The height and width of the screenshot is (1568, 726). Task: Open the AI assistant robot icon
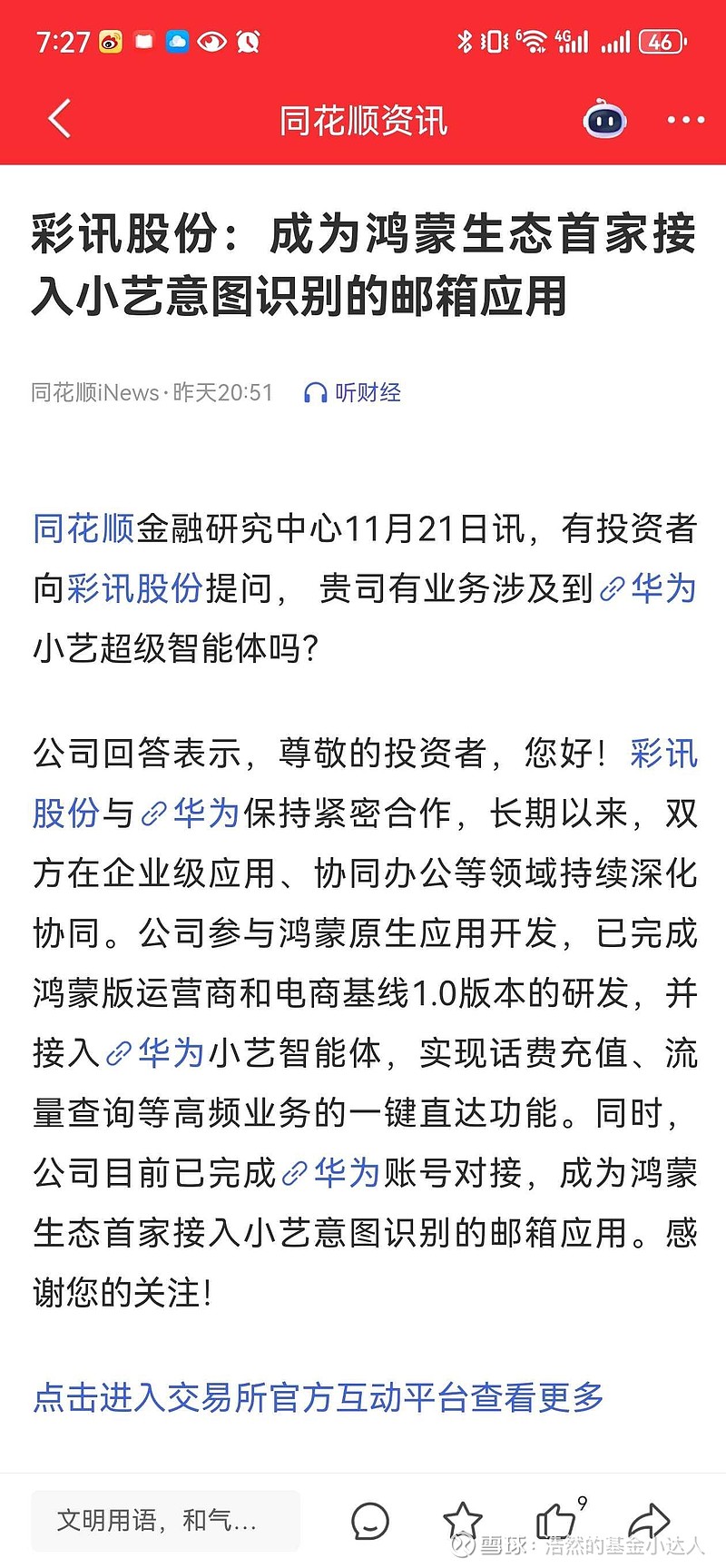tap(604, 119)
